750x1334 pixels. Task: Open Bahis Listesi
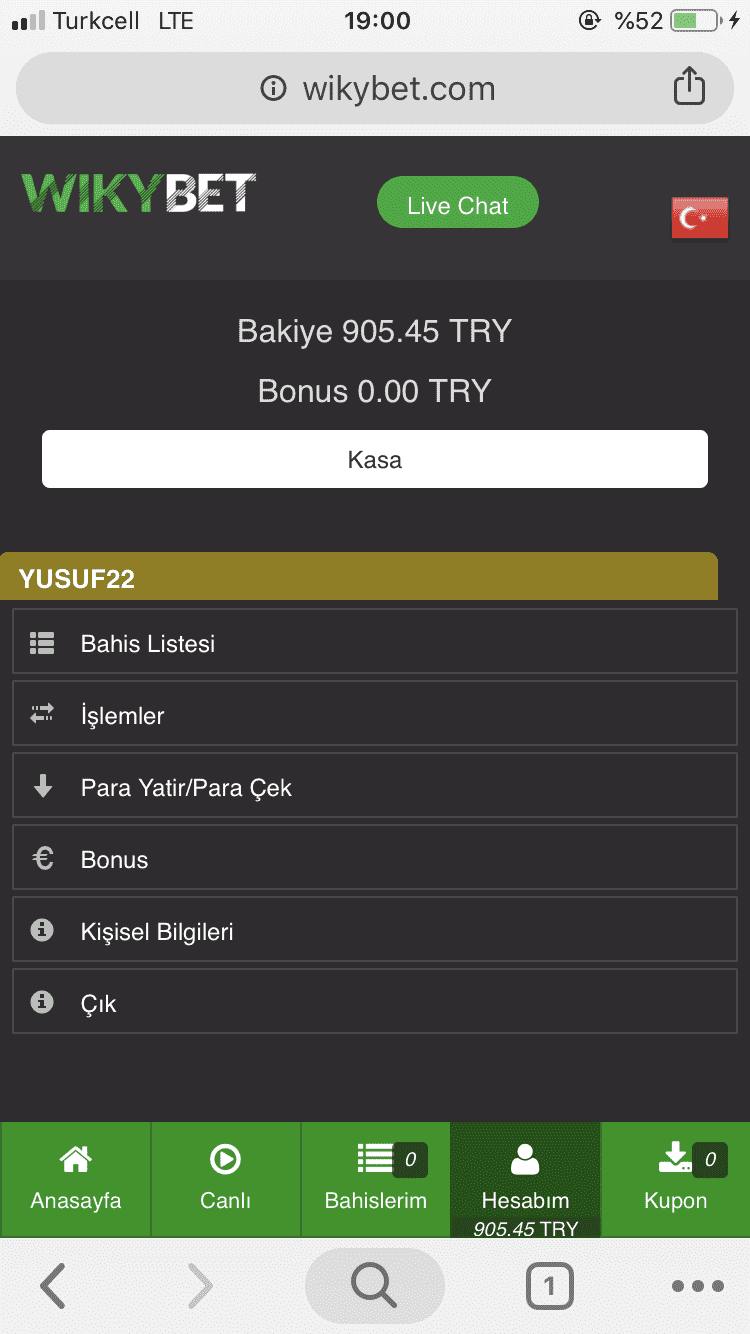pyautogui.click(x=375, y=644)
